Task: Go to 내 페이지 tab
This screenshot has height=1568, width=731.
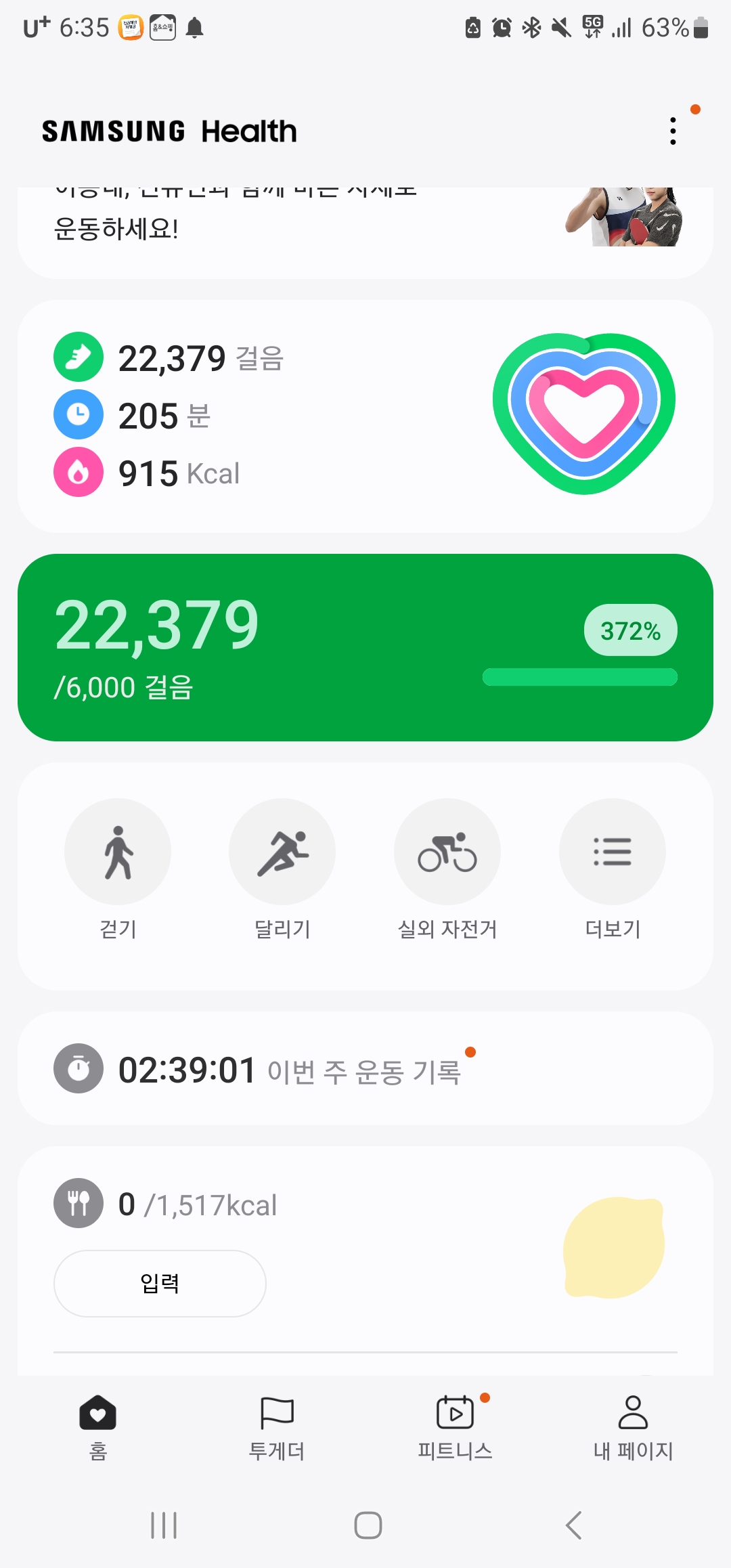Action: 633,1426
